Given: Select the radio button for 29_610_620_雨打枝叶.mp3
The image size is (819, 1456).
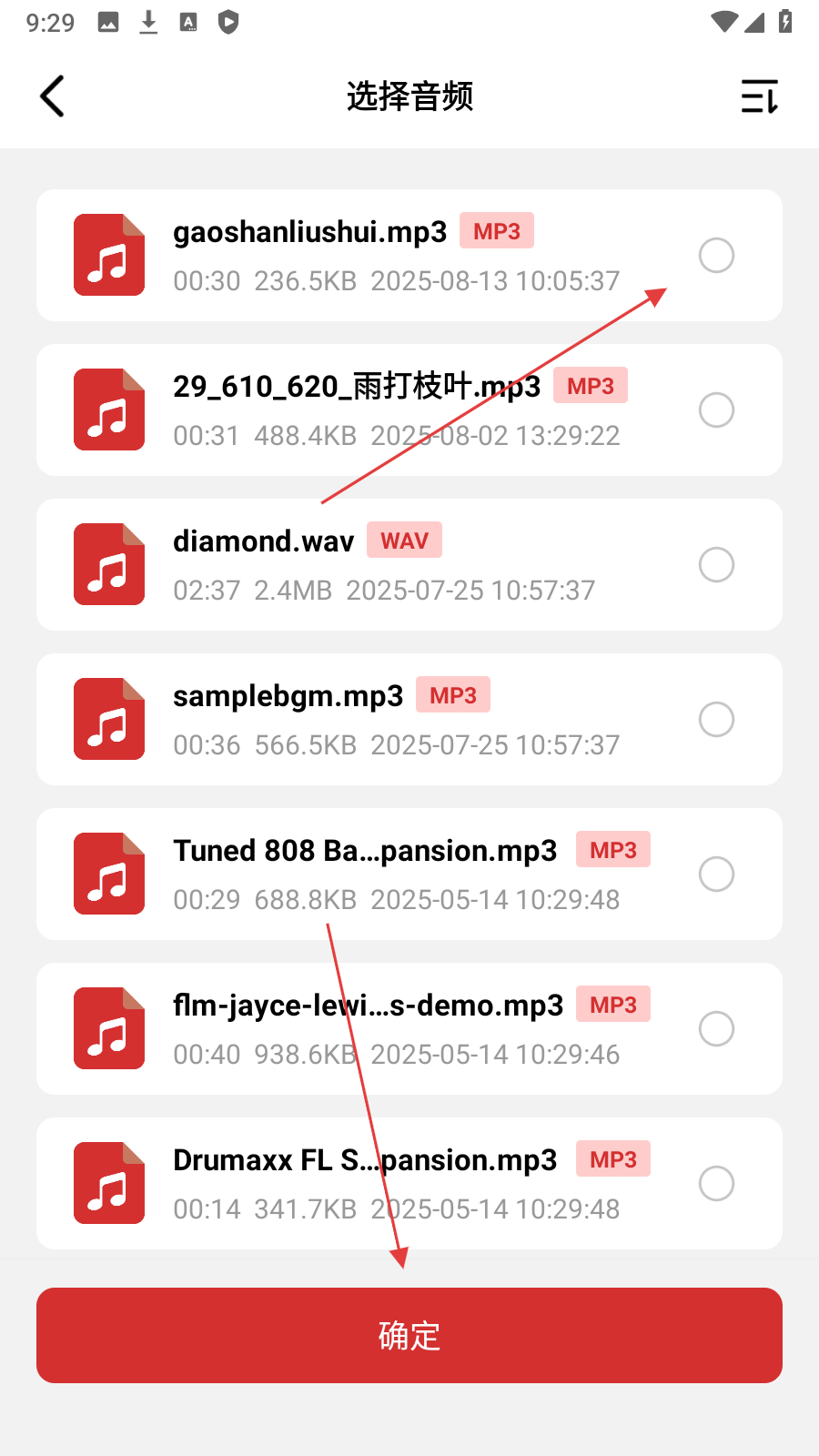Looking at the screenshot, I should pos(716,410).
